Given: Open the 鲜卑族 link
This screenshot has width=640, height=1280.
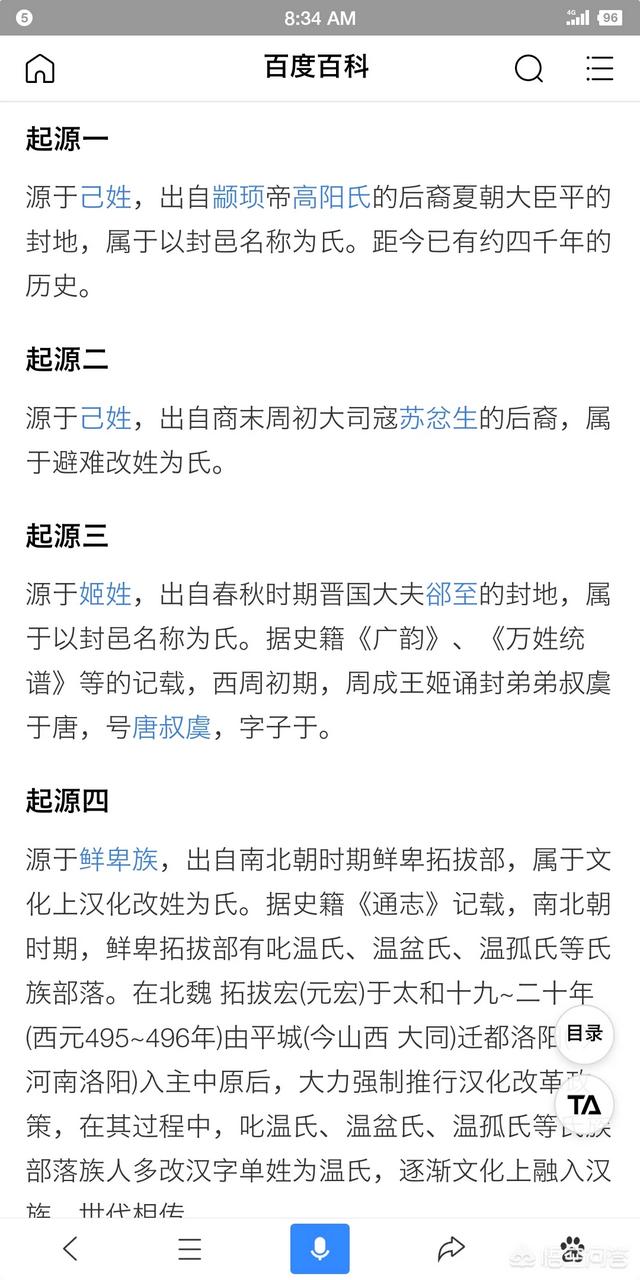Looking at the screenshot, I should (x=119, y=860).
